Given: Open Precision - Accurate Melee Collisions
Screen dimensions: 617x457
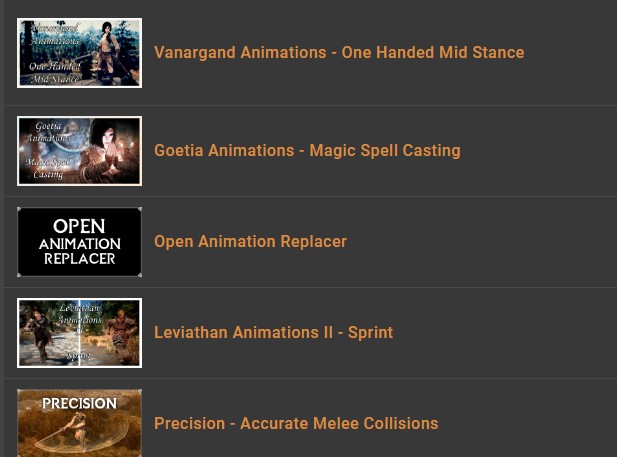Looking at the screenshot, I should click(x=296, y=423).
